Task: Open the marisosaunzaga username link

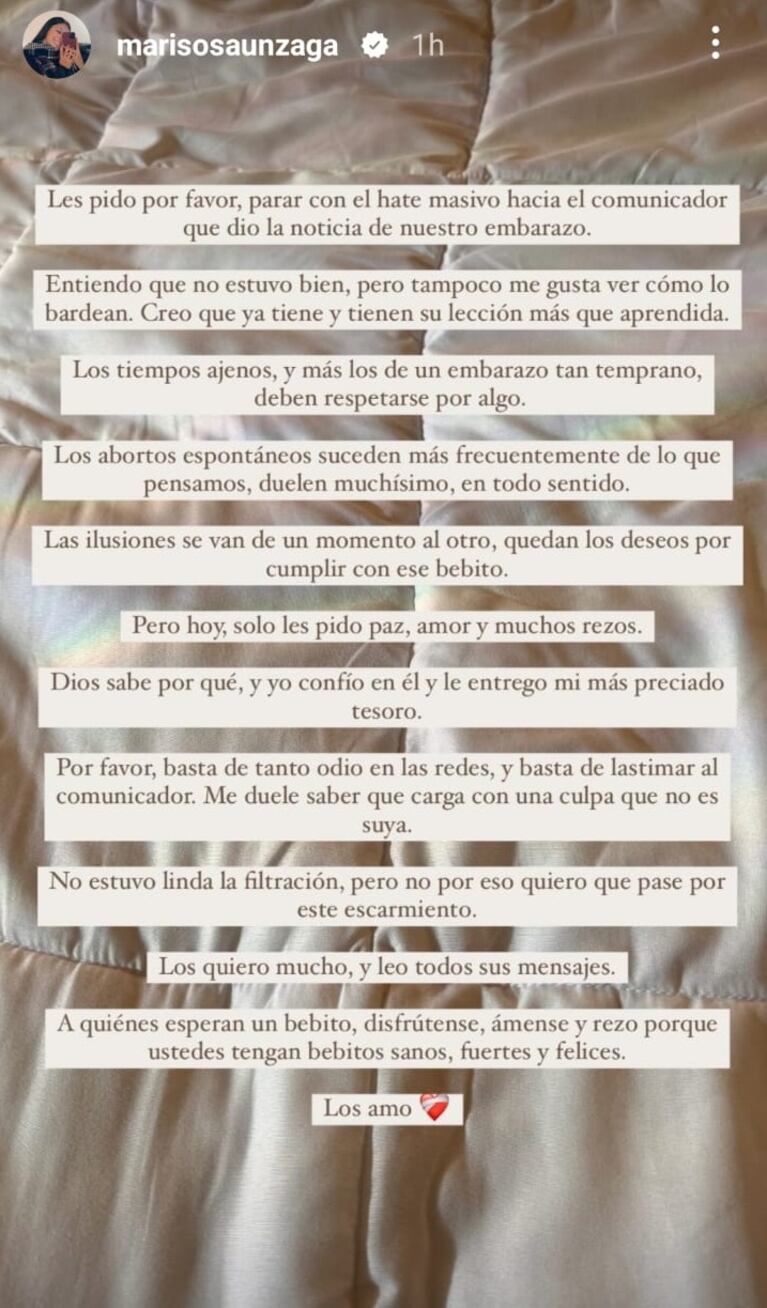Action: (x=227, y=46)
